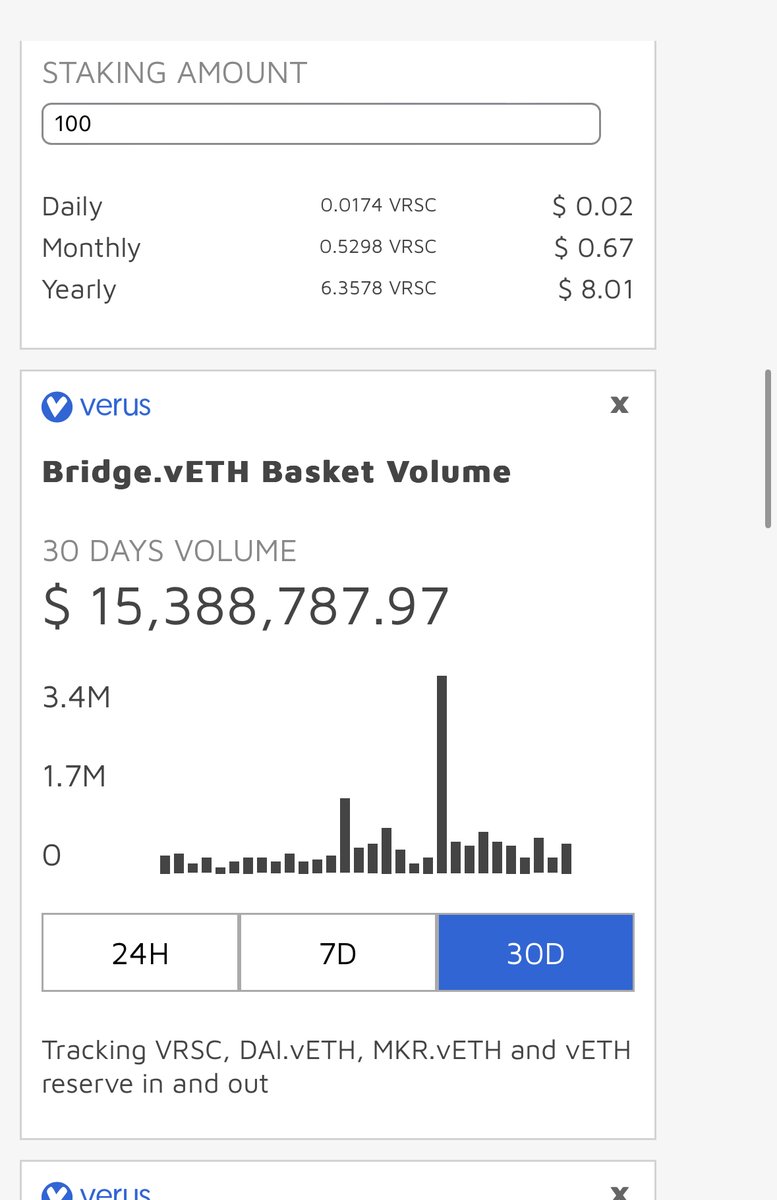This screenshot has height=1200, width=777.
Task: Close the Bridge.vETH Basket Volume card
Action: [620, 405]
